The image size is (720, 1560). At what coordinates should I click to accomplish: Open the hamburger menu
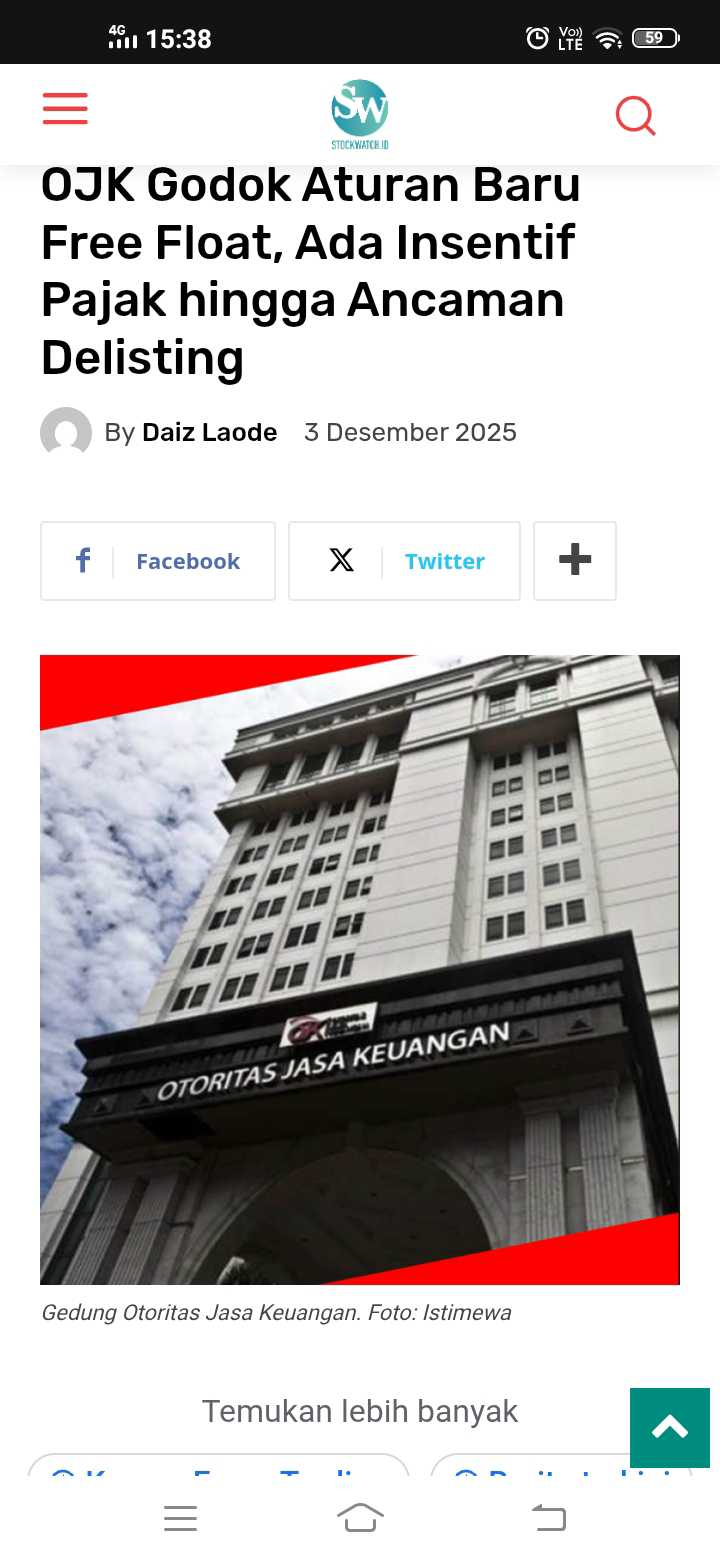[65, 108]
